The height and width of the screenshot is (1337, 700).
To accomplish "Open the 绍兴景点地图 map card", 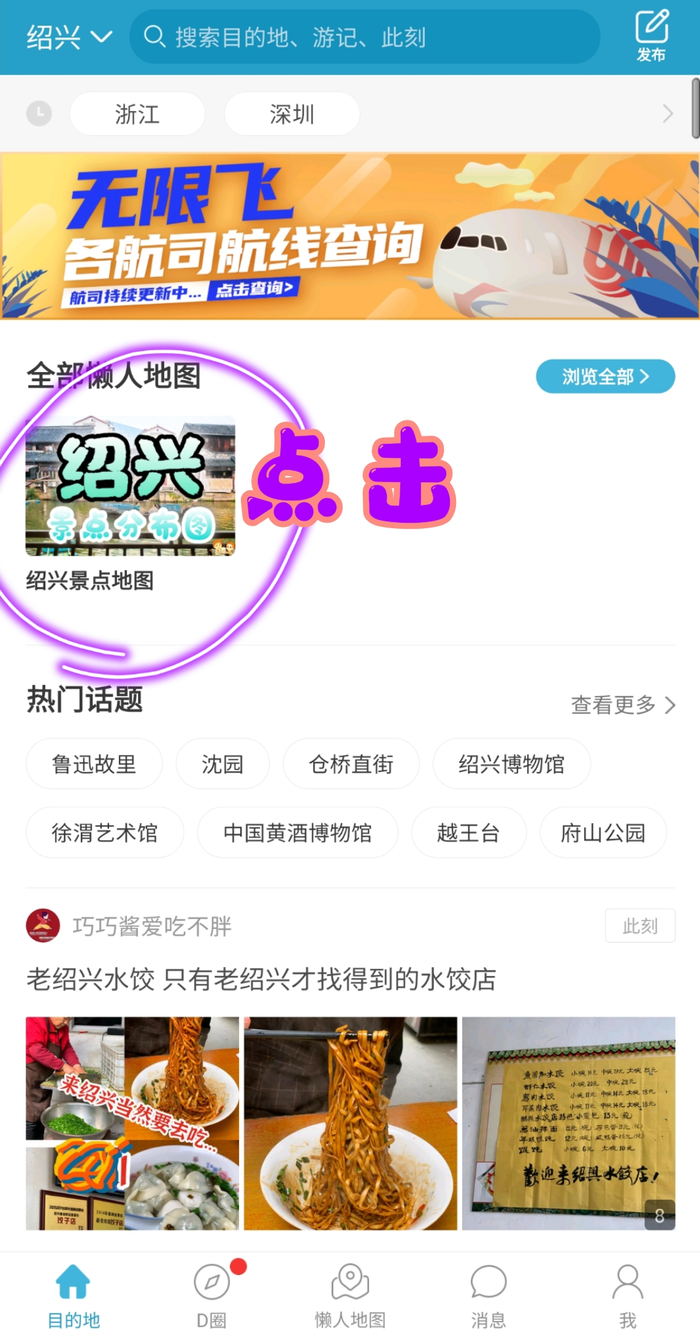I will click(130, 487).
